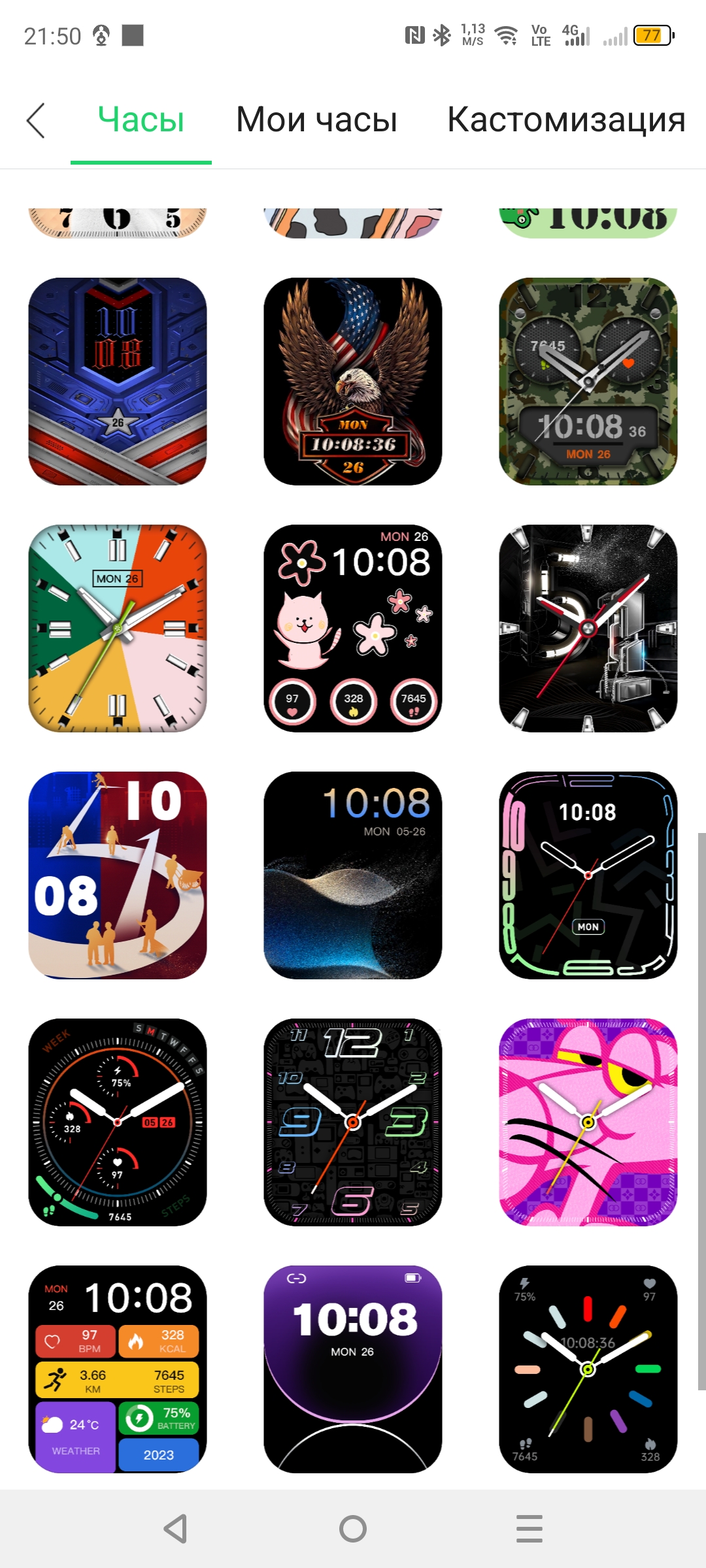Switch to the Кастомизация tab
The image size is (706, 1568).
pyautogui.click(x=566, y=120)
